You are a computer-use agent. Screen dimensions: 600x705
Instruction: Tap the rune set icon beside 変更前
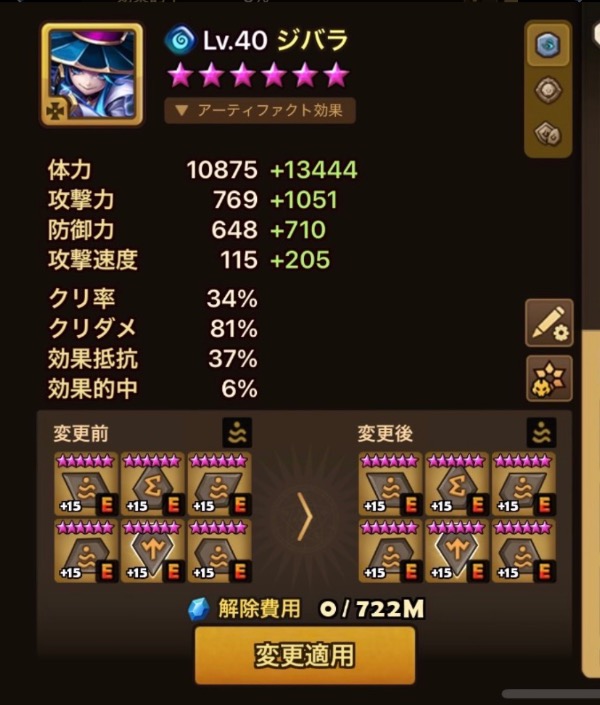point(237,433)
